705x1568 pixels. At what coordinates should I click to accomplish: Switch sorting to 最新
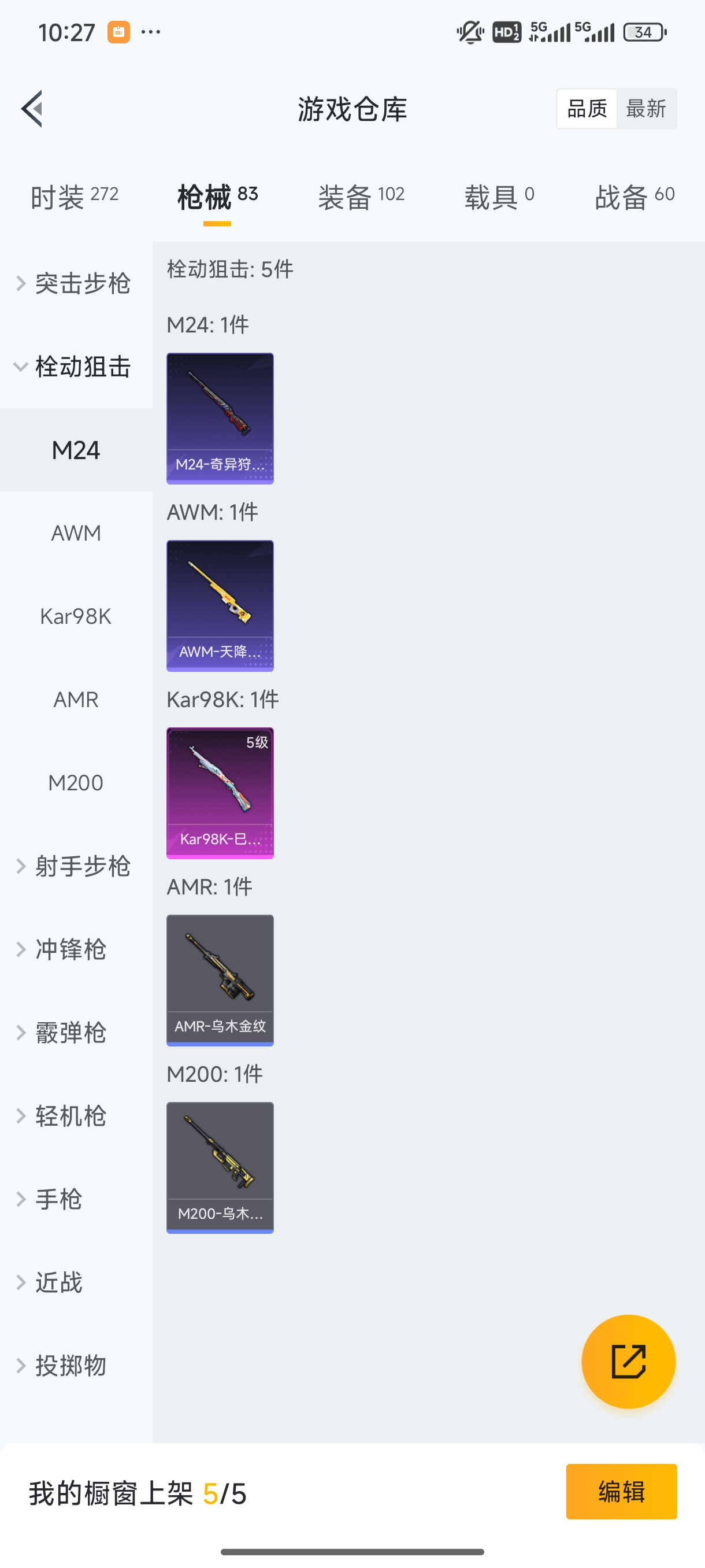(x=647, y=108)
